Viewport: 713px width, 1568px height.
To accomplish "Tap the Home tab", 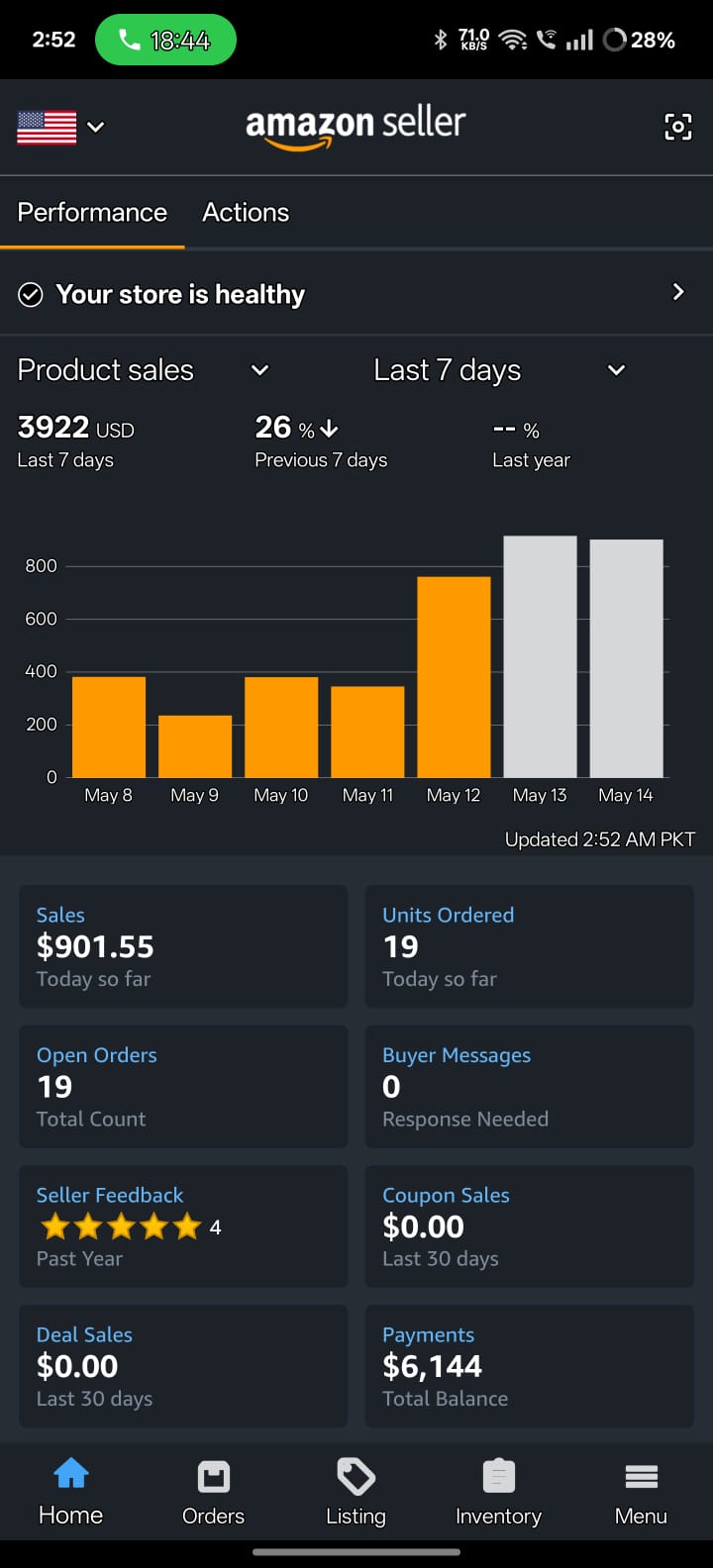I will tap(70, 1493).
